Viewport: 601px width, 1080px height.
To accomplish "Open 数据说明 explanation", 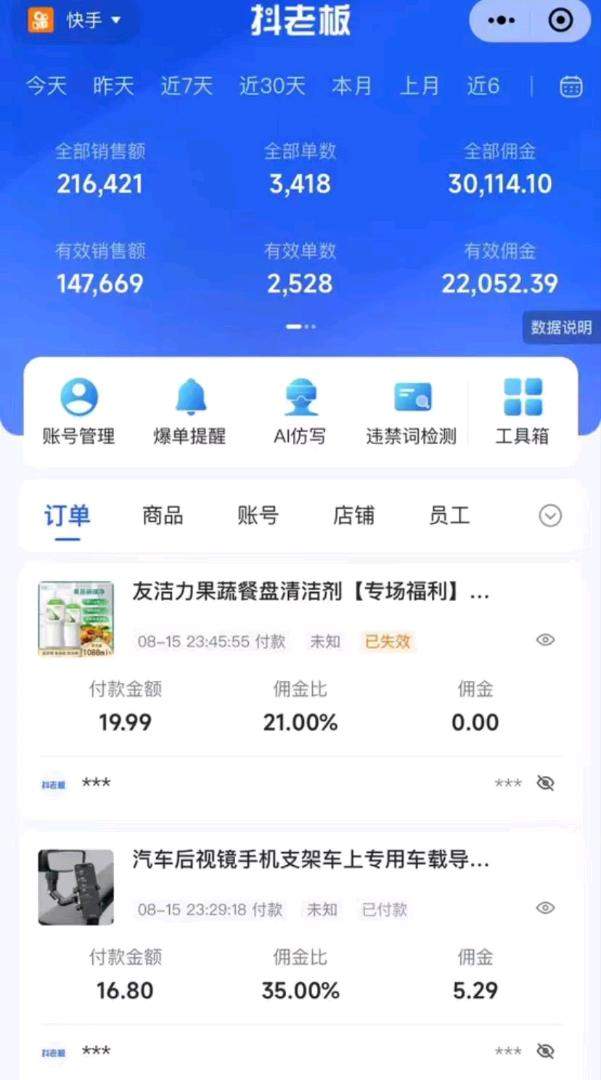I will click(x=561, y=327).
